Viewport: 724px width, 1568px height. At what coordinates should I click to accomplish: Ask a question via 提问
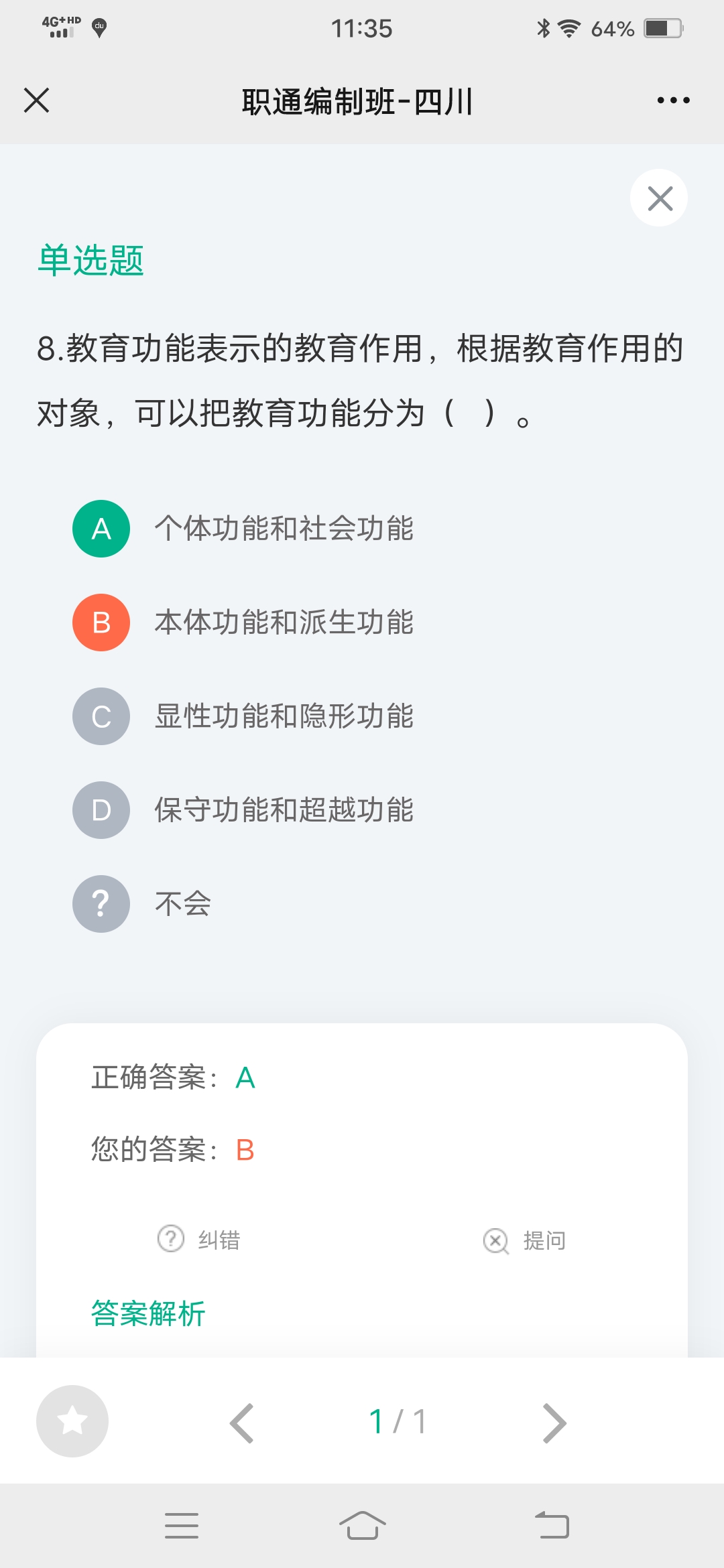[525, 1240]
